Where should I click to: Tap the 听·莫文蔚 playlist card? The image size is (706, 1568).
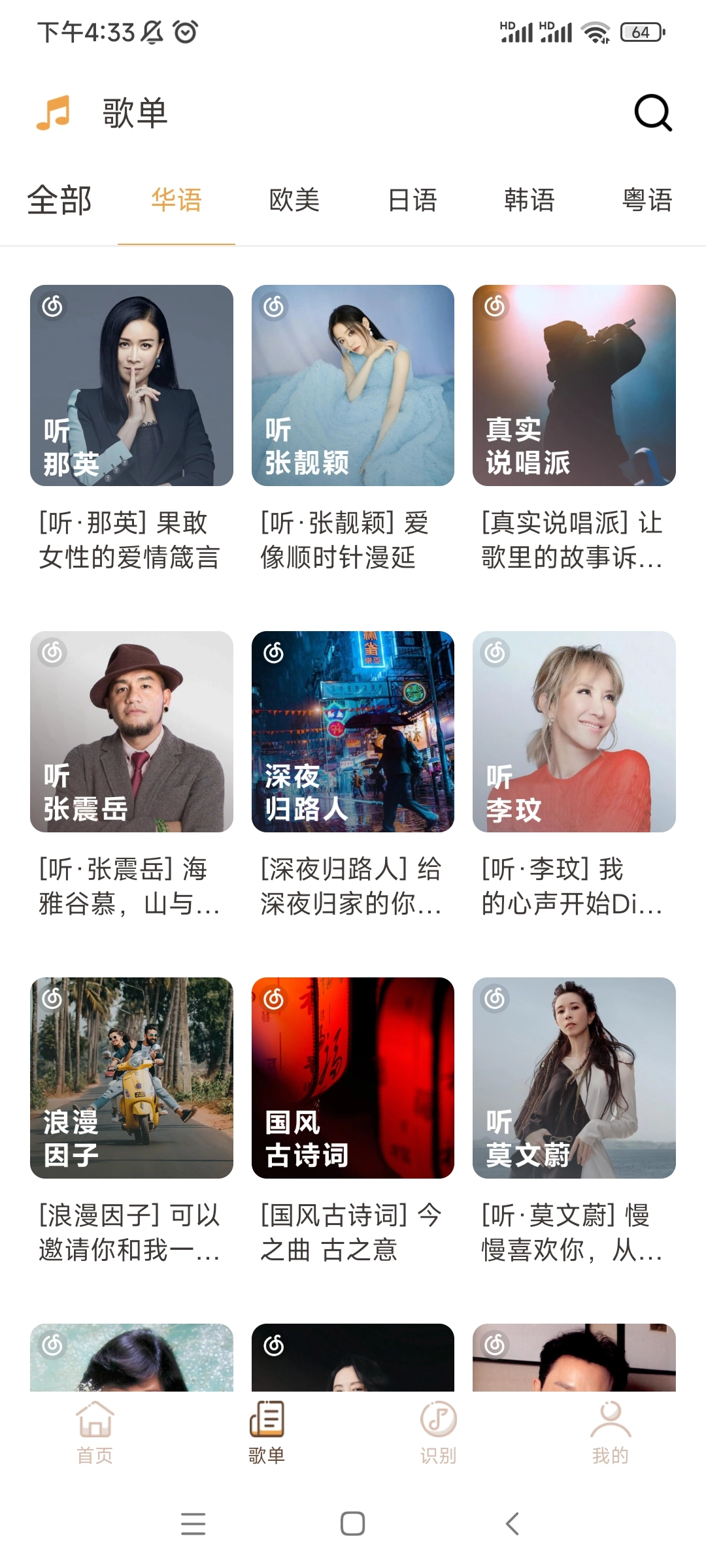click(x=574, y=1078)
